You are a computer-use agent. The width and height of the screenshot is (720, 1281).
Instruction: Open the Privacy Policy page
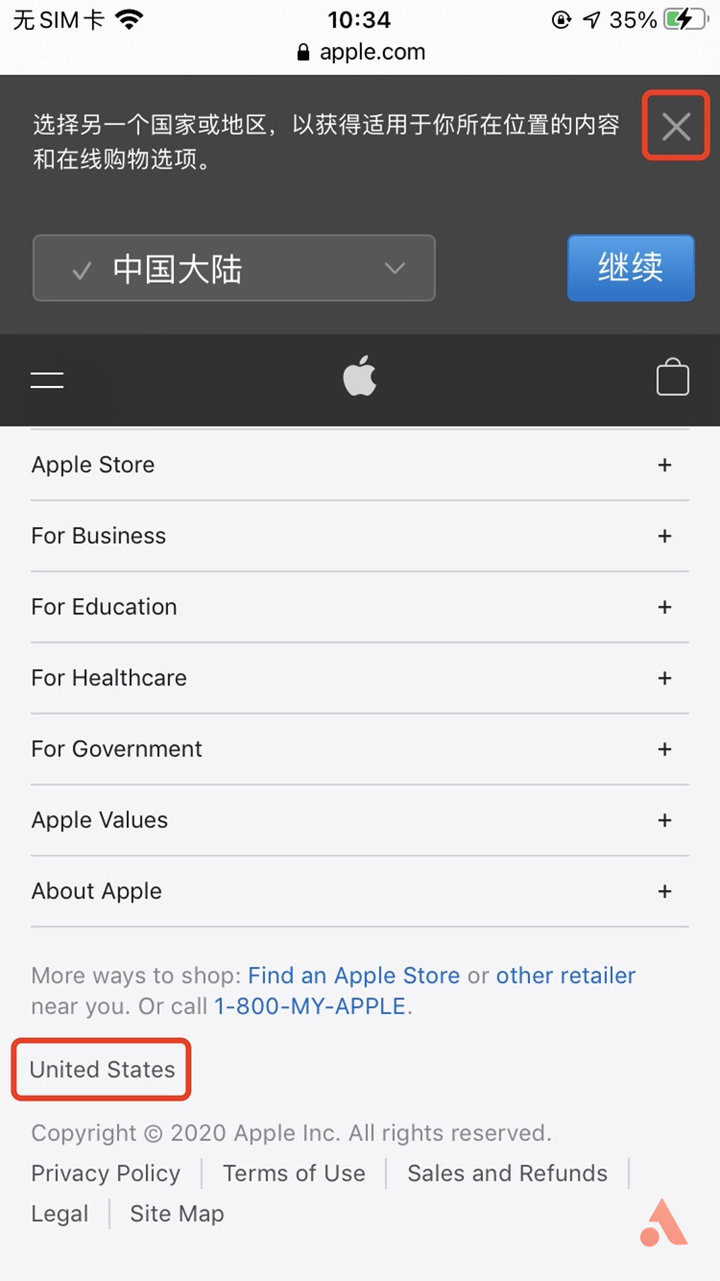pos(105,1173)
